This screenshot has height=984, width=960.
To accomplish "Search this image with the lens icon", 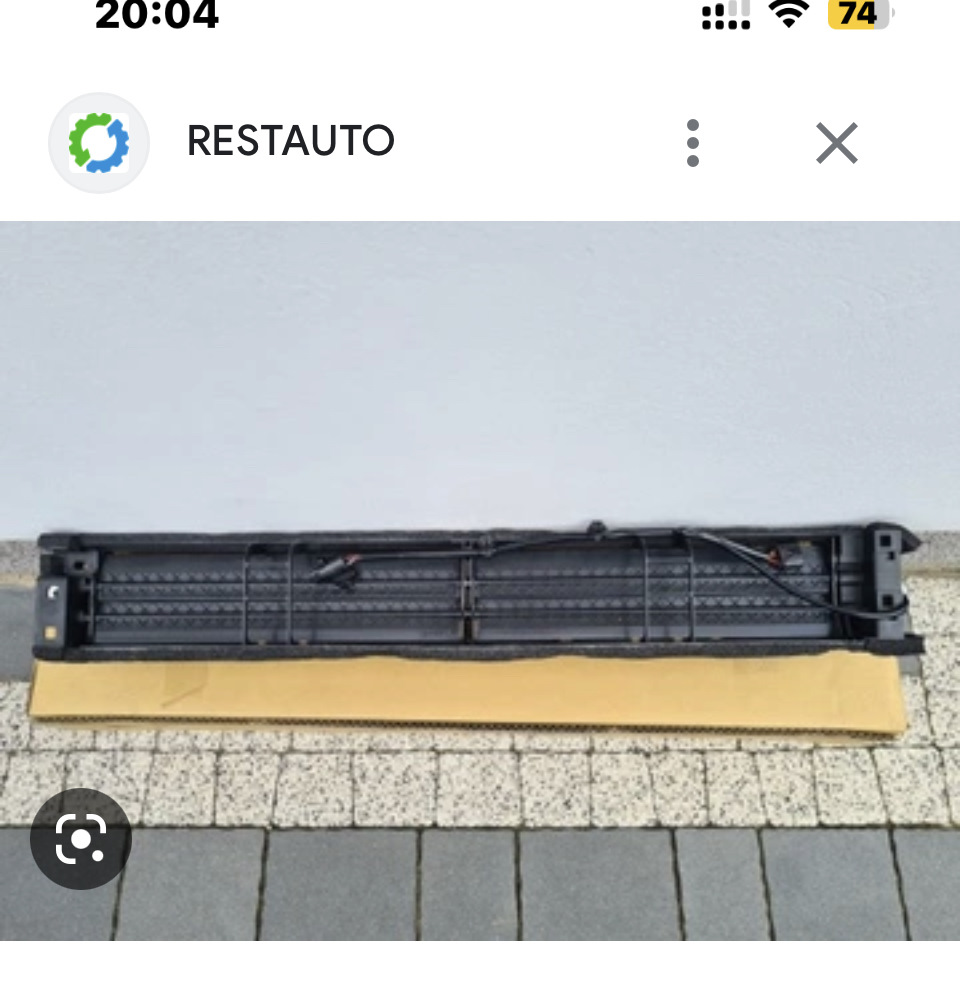I will (81, 840).
